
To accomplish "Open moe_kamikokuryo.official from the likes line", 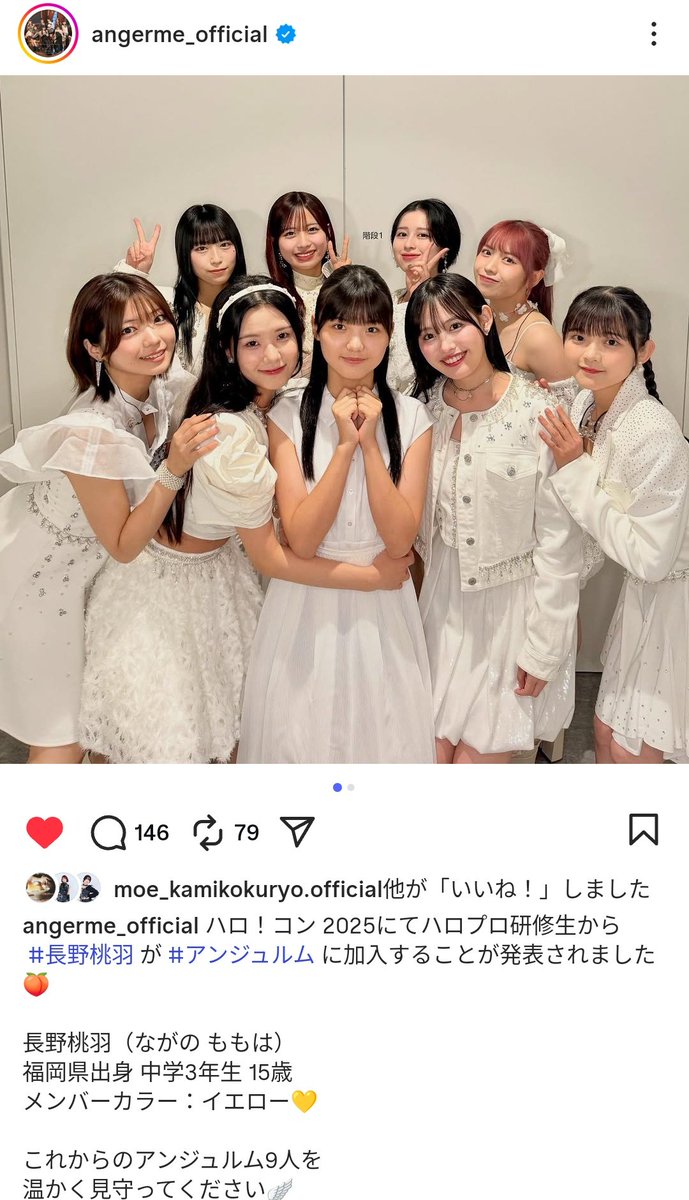I will (249, 888).
